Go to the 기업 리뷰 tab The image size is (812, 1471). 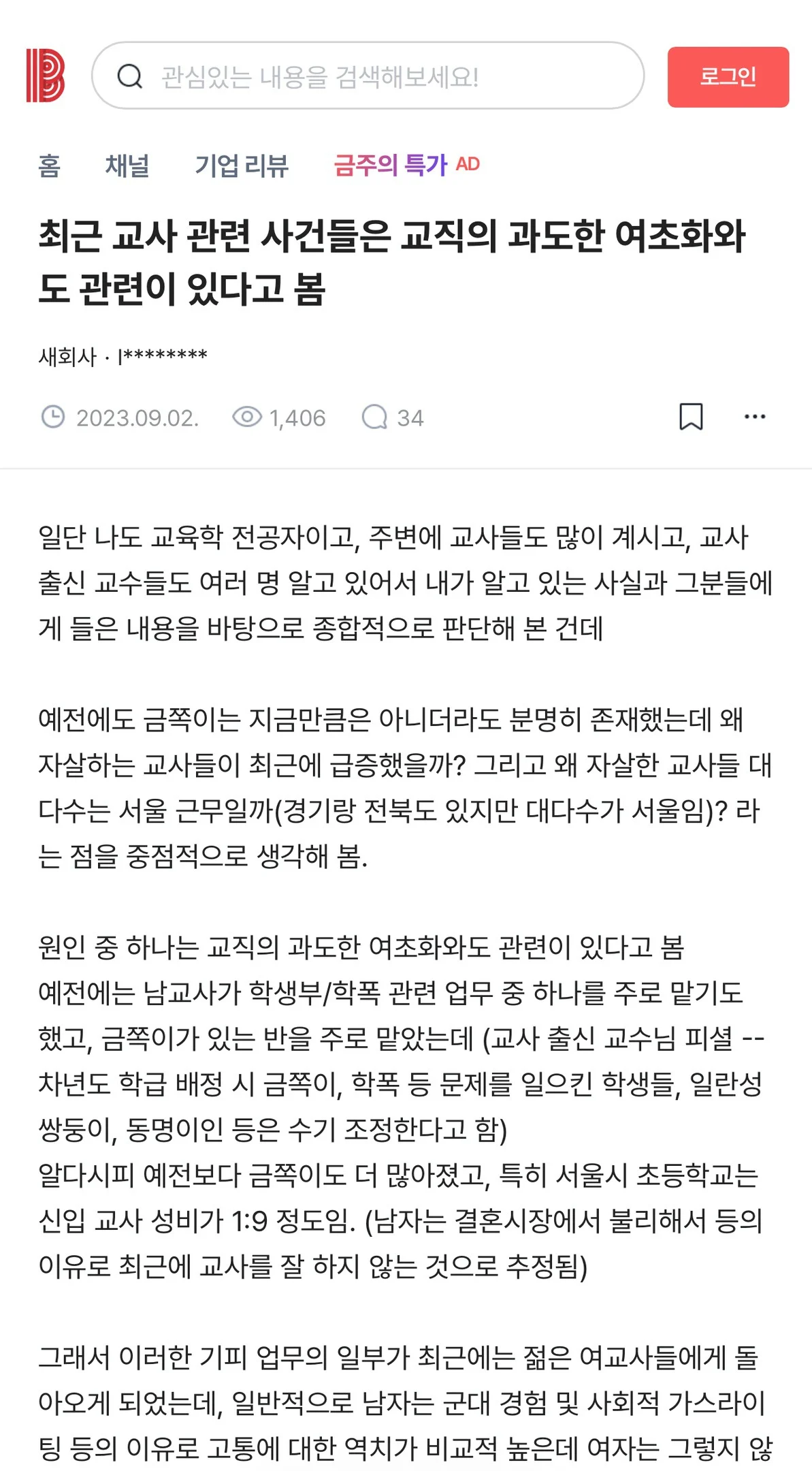coord(242,165)
